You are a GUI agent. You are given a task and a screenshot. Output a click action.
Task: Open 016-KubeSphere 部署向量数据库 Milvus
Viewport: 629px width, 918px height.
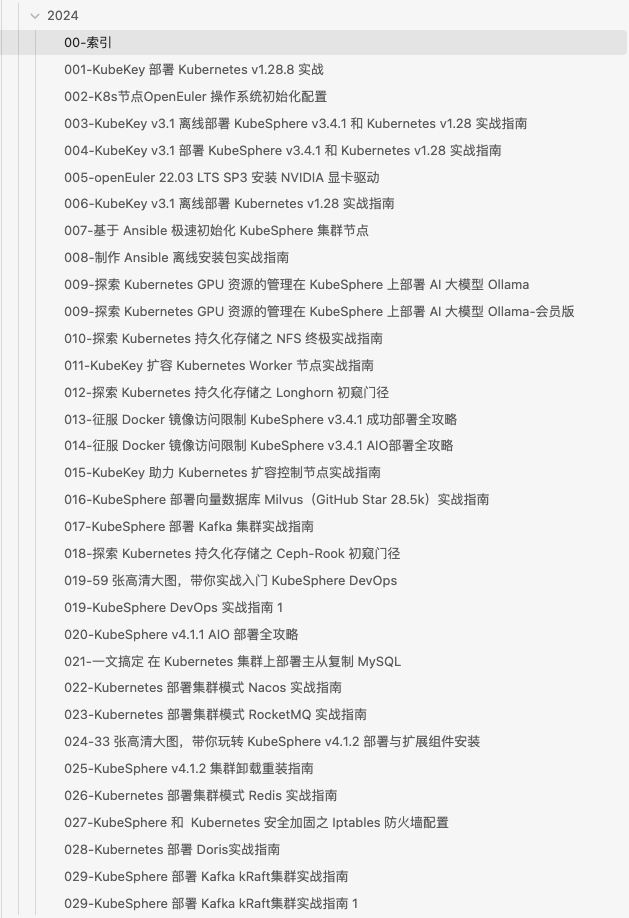(276, 500)
